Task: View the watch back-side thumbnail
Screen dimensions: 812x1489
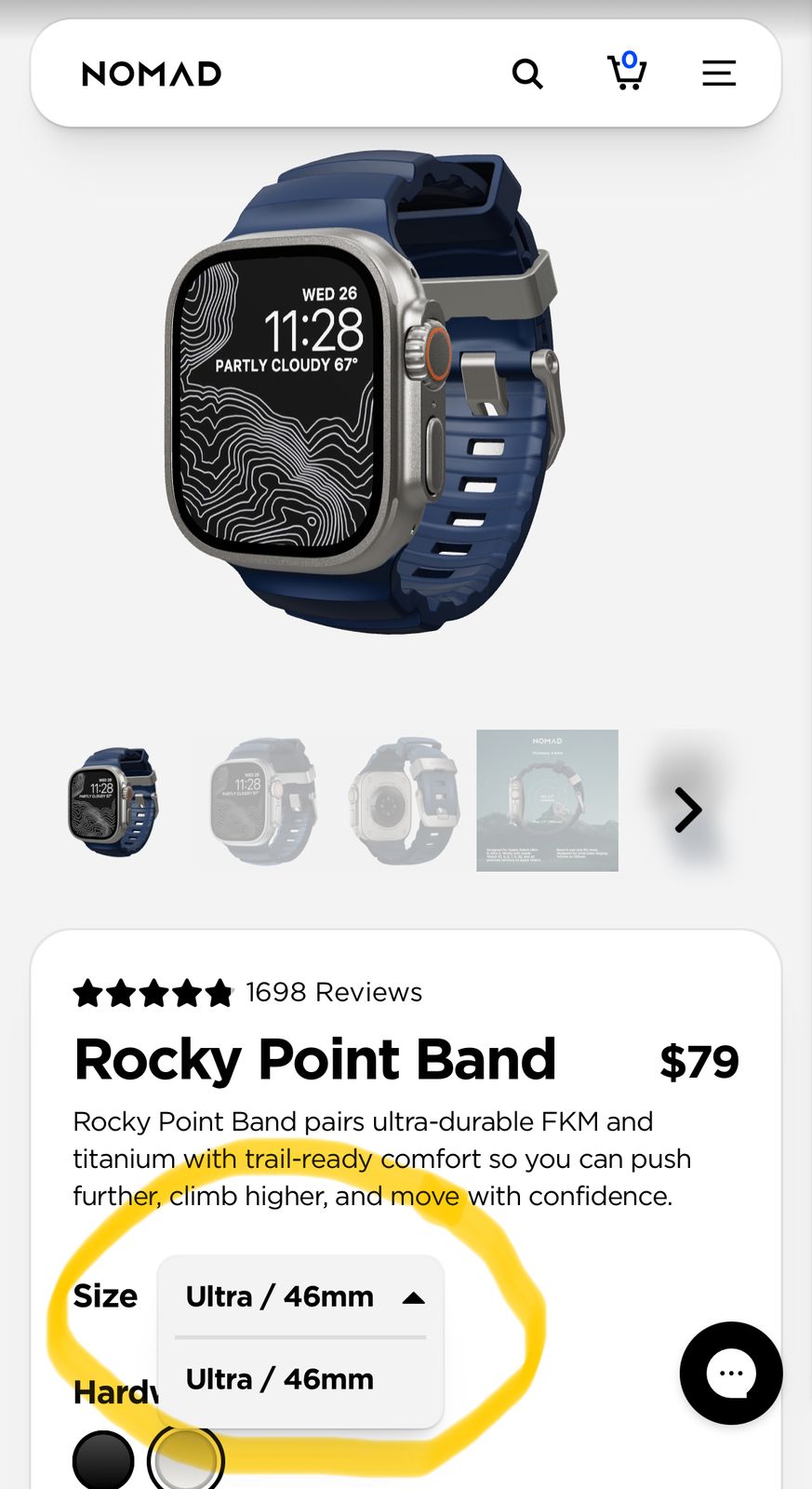Action: pos(406,801)
